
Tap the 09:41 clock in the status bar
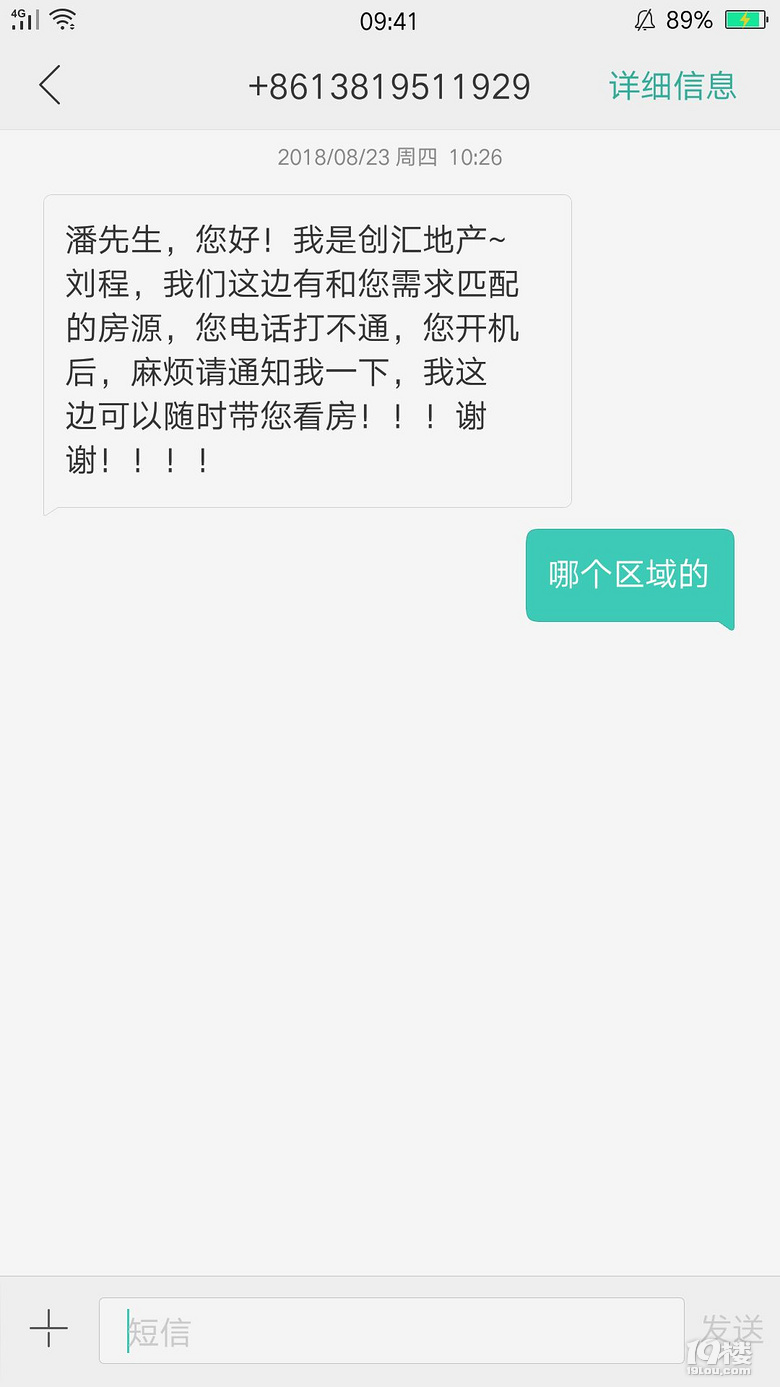pos(389,21)
